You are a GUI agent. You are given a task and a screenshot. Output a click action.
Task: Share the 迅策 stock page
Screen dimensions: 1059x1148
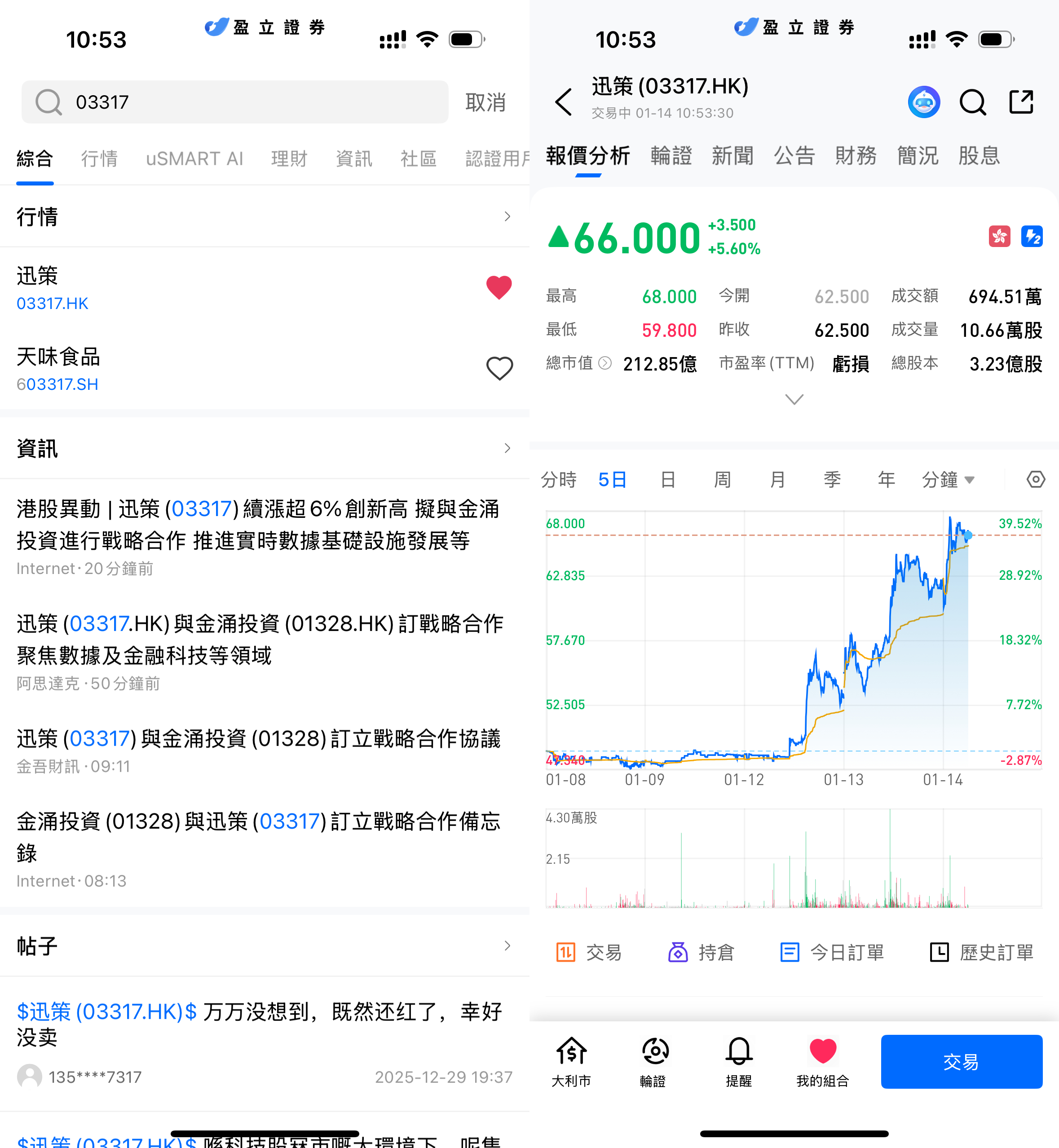[1021, 102]
